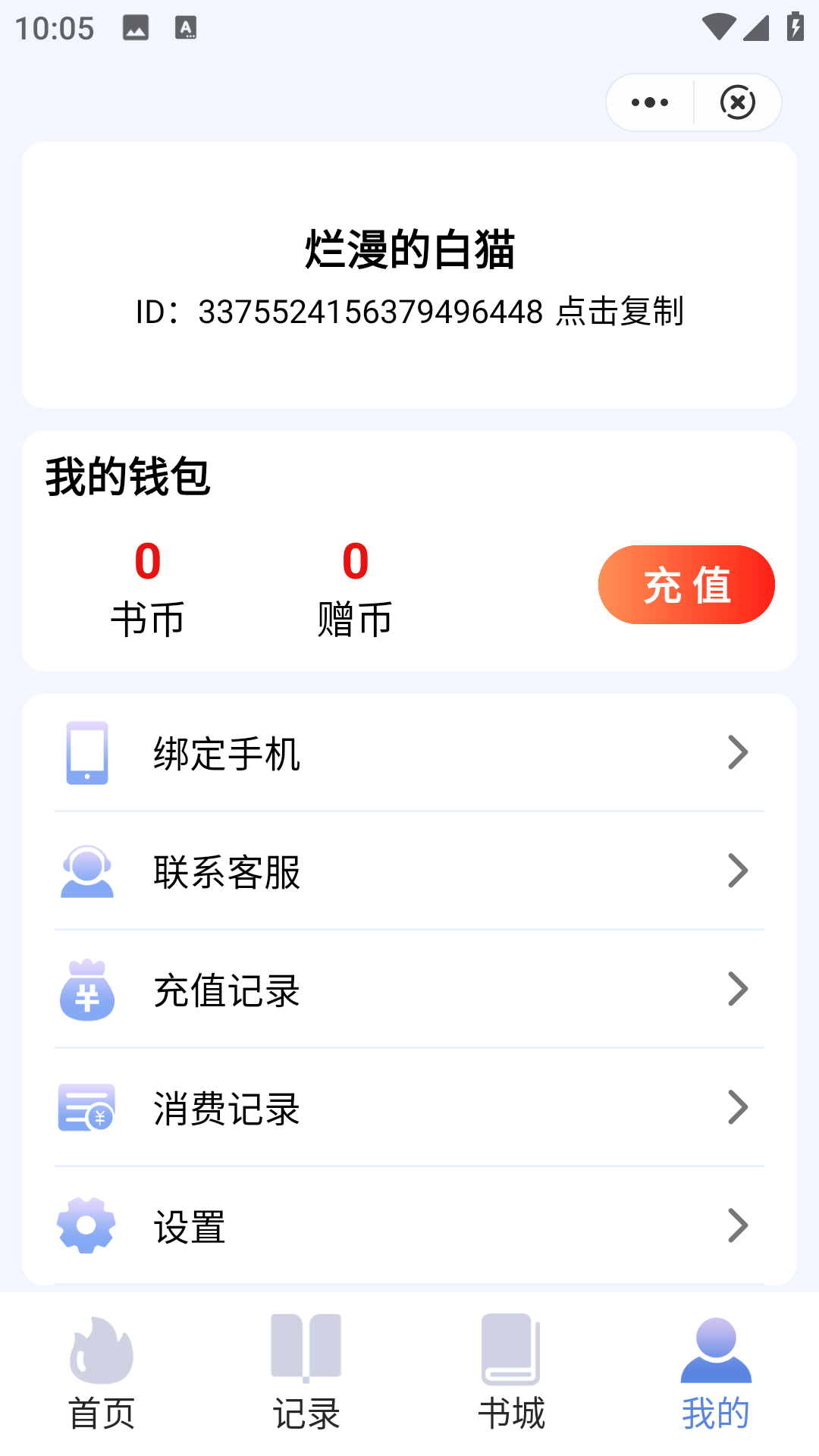Expand the 联系客服 row chevron
The height and width of the screenshot is (1456, 819).
click(738, 872)
